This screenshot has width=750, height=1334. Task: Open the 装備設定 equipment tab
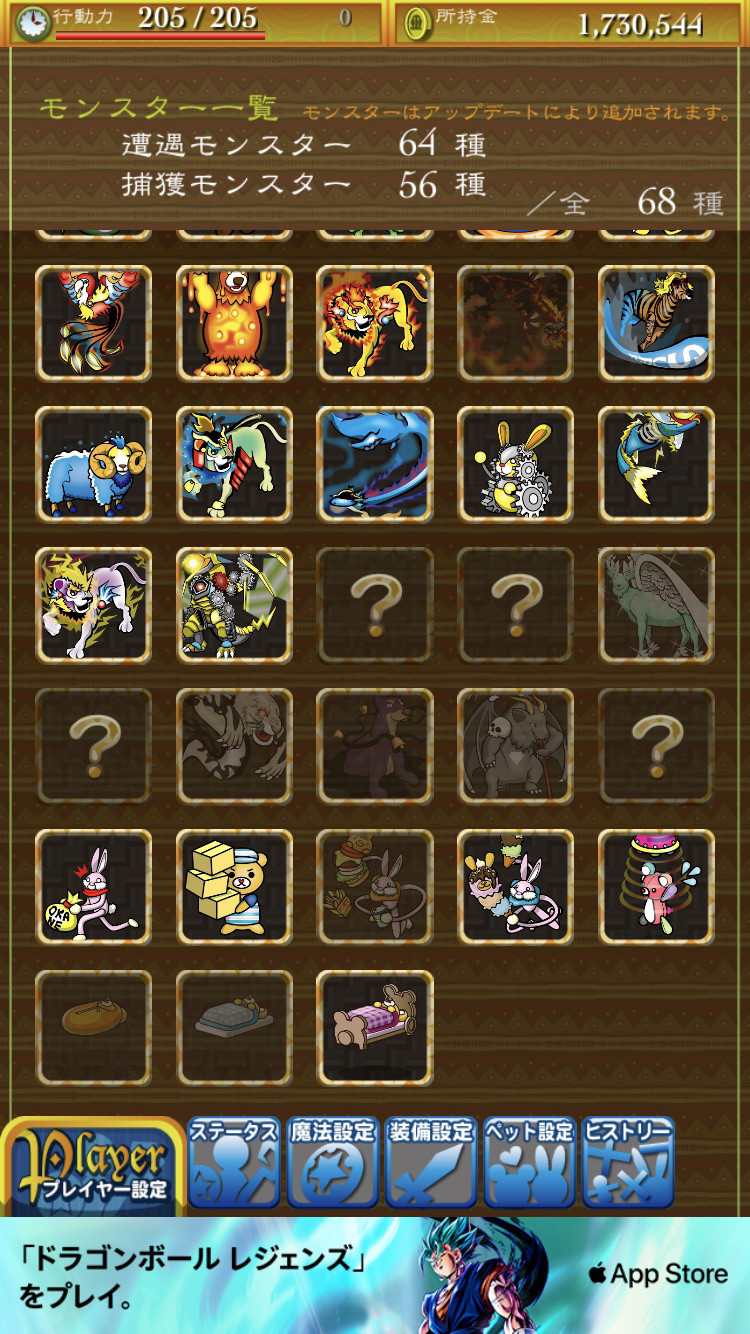coord(430,1162)
